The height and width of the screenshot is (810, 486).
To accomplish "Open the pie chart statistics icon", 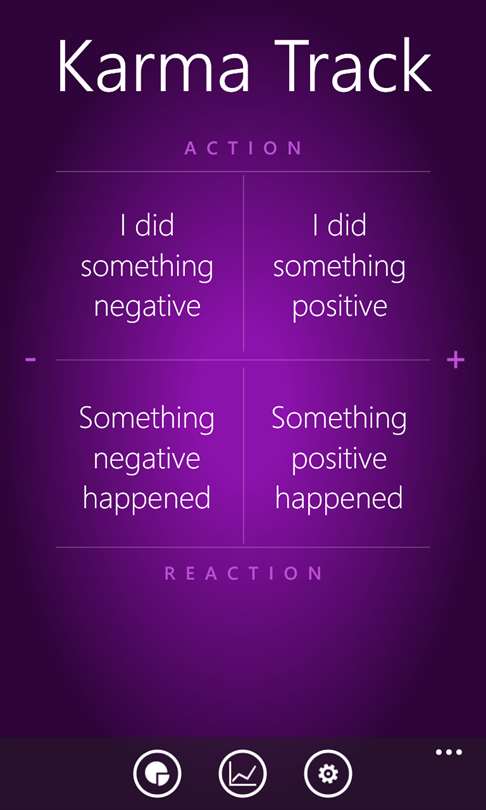I will coord(157,773).
